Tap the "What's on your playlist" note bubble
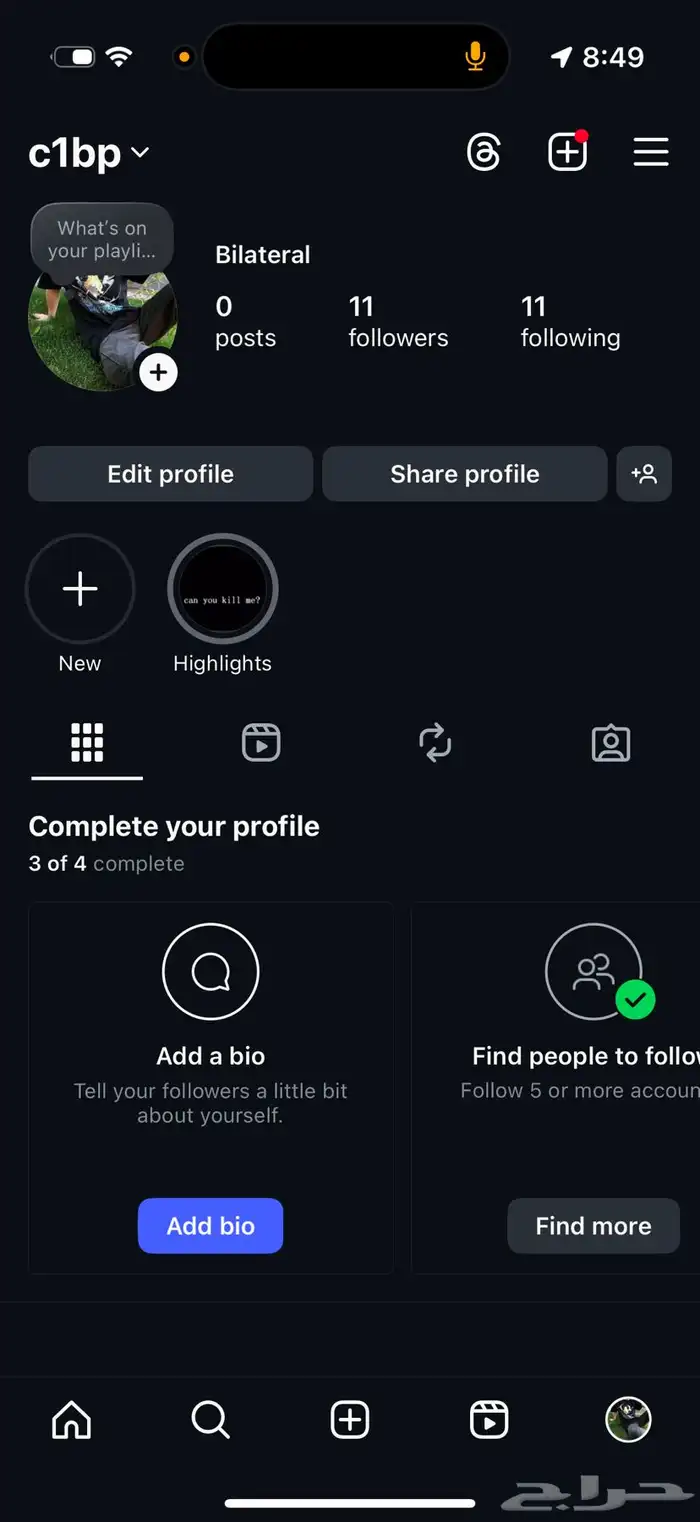Screen dimensions: 700x1522 (x=102, y=239)
